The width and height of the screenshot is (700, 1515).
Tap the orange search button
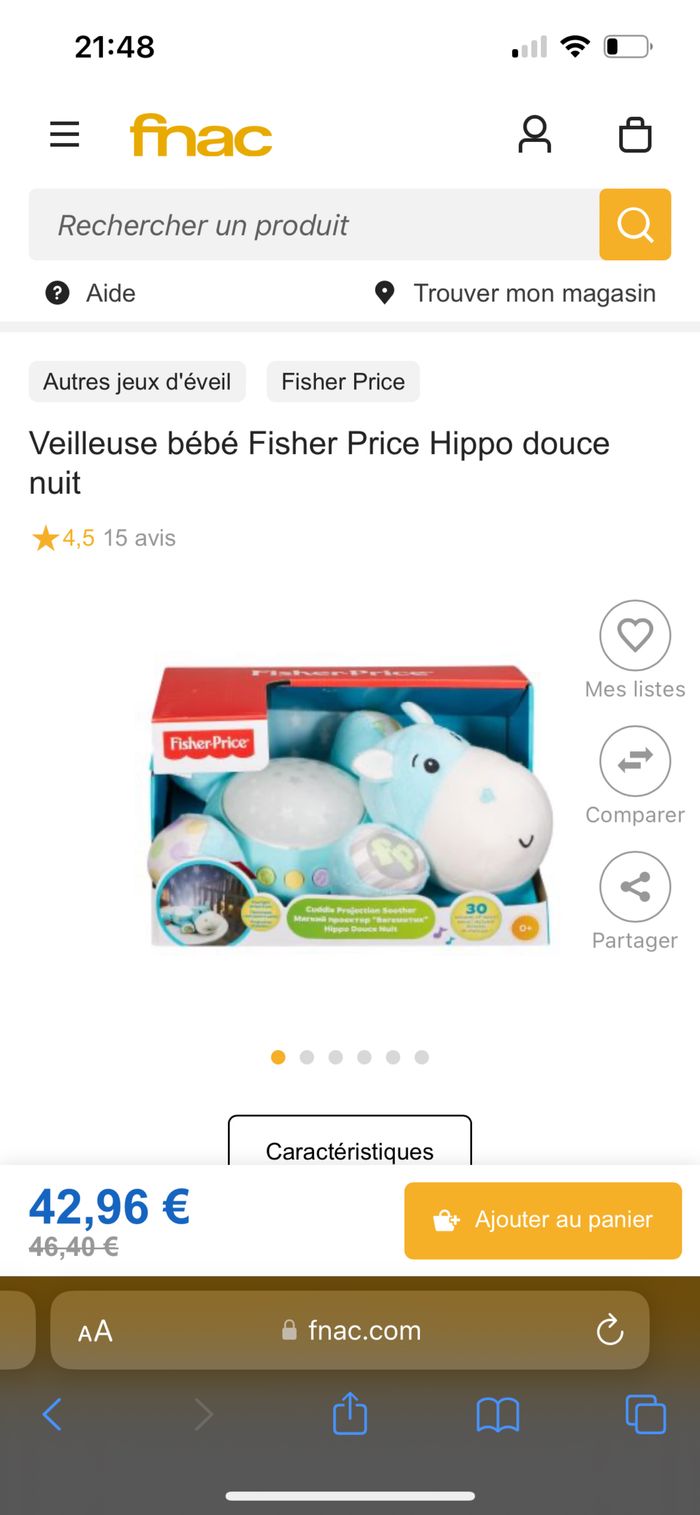(635, 225)
